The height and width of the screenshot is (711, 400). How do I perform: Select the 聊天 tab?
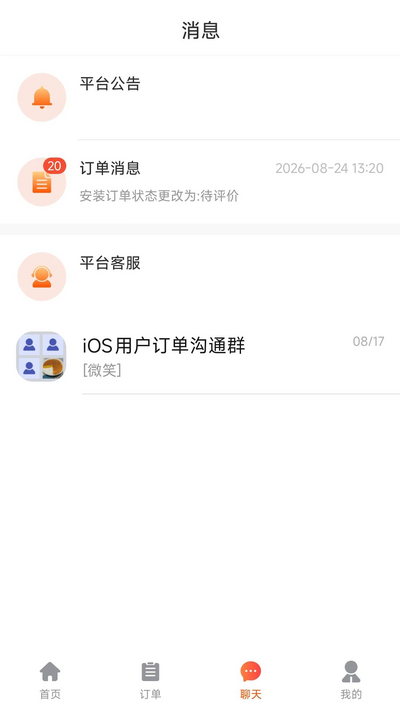pos(250,680)
